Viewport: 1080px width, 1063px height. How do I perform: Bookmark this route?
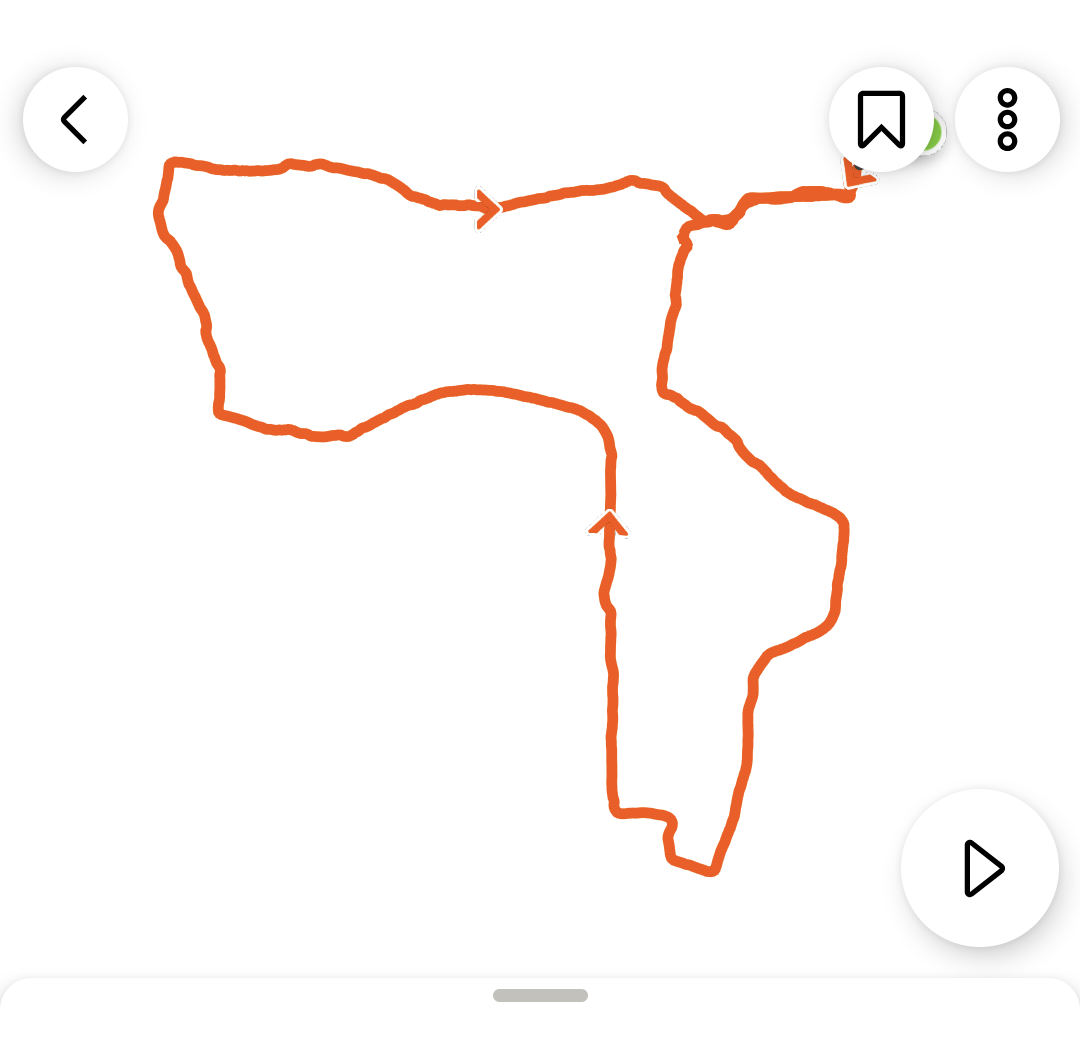point(881,120)
